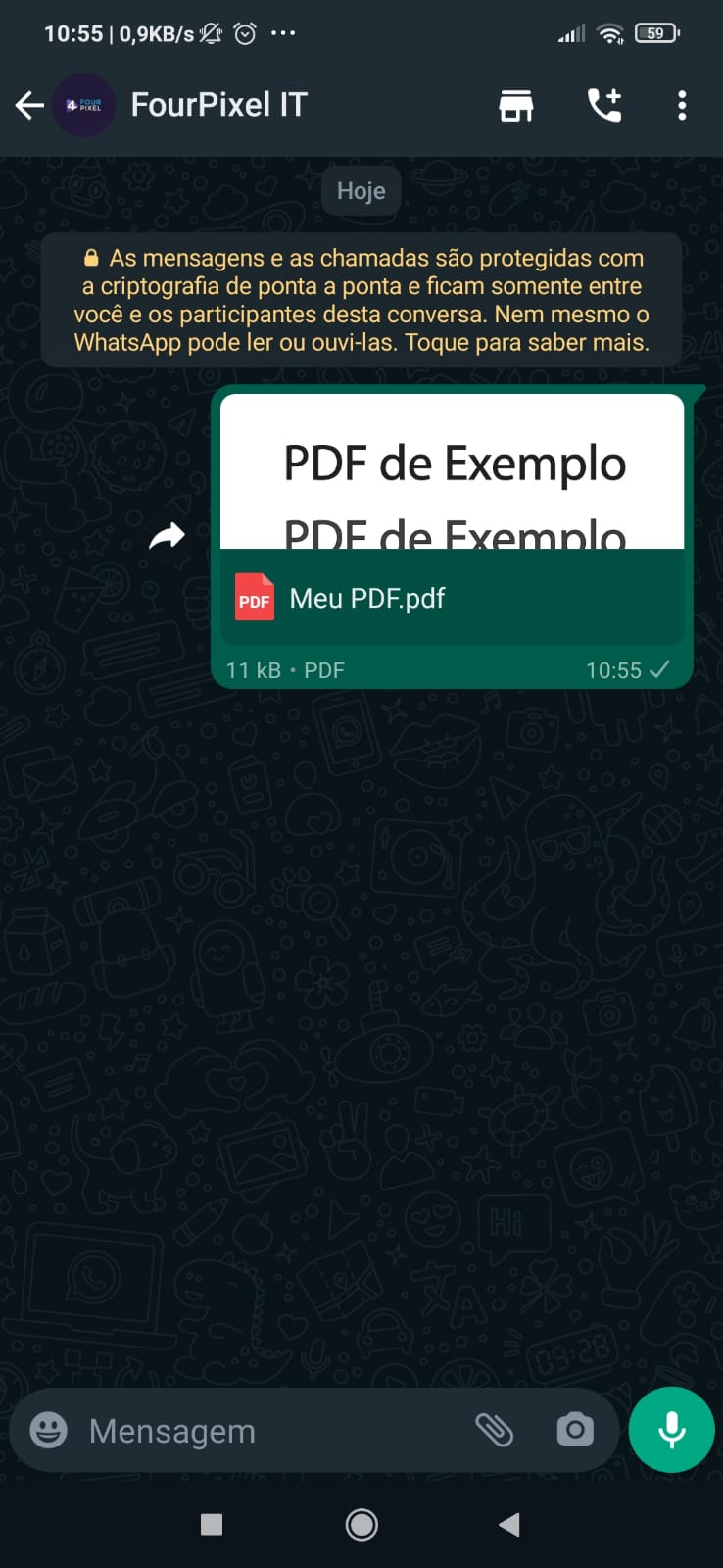Open the business storefront catalog icon
723x1568 pixels.
click(x=515, y=105)
